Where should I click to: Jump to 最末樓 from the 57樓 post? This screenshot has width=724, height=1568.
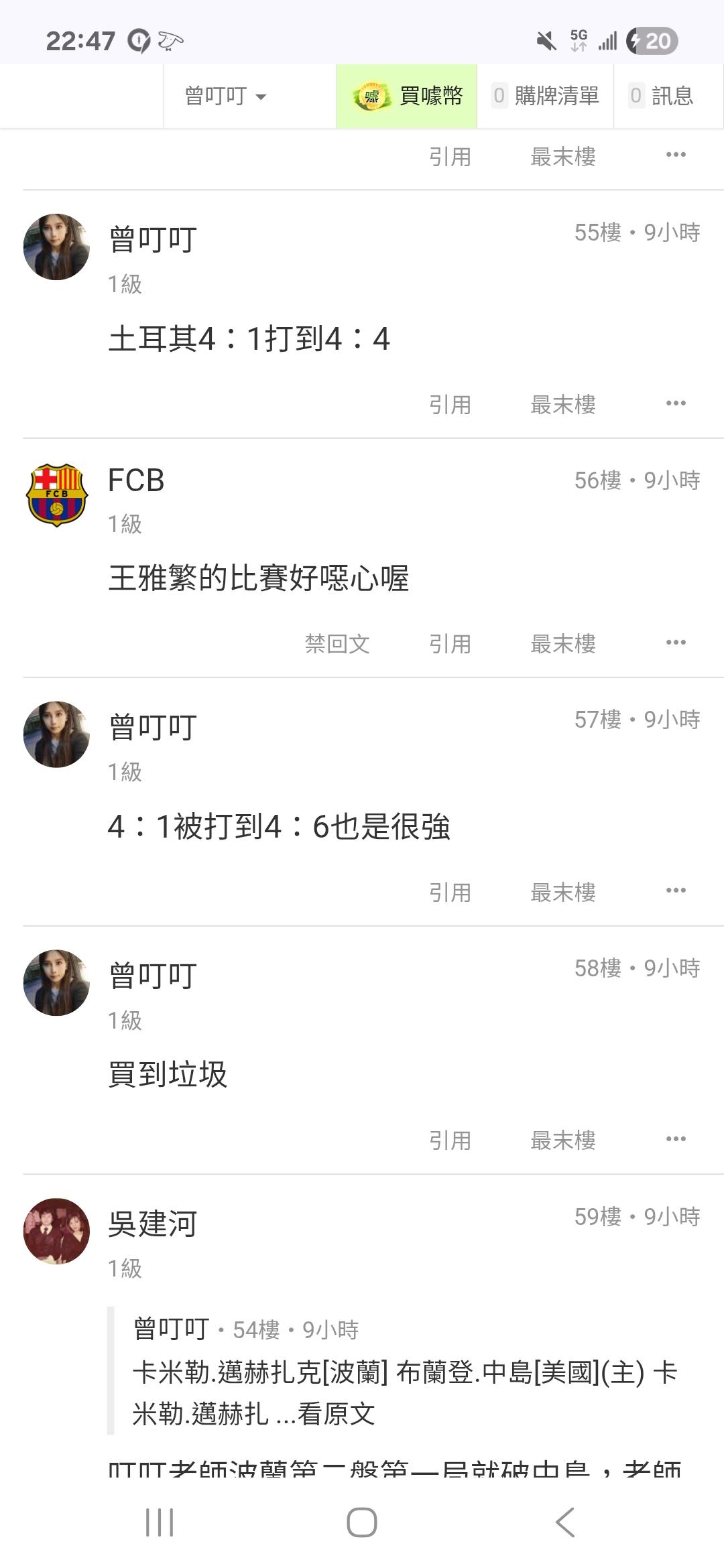click(562, 893)
